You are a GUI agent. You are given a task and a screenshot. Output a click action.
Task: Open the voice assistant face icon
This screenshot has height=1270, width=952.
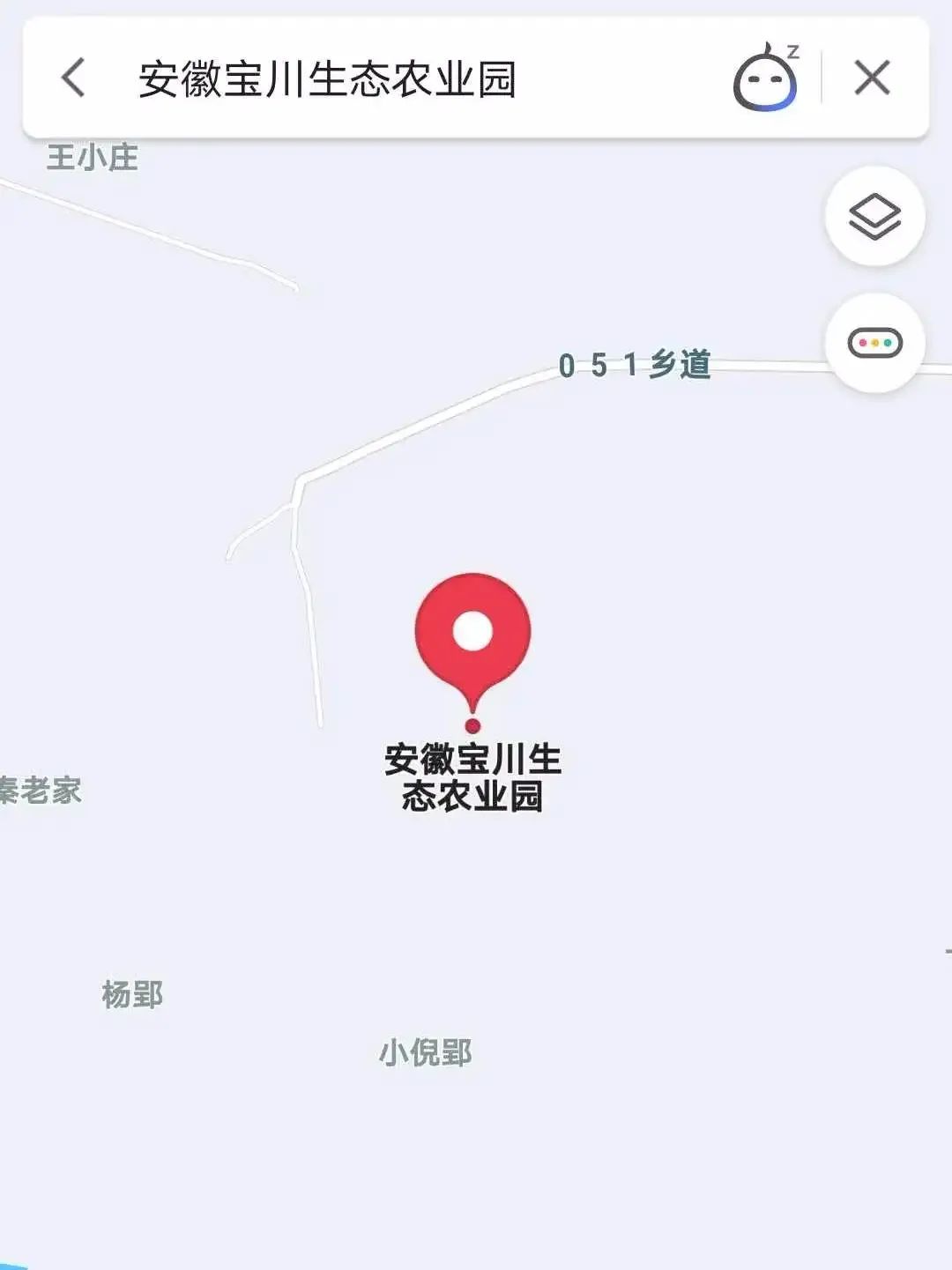tap(764, 80)
